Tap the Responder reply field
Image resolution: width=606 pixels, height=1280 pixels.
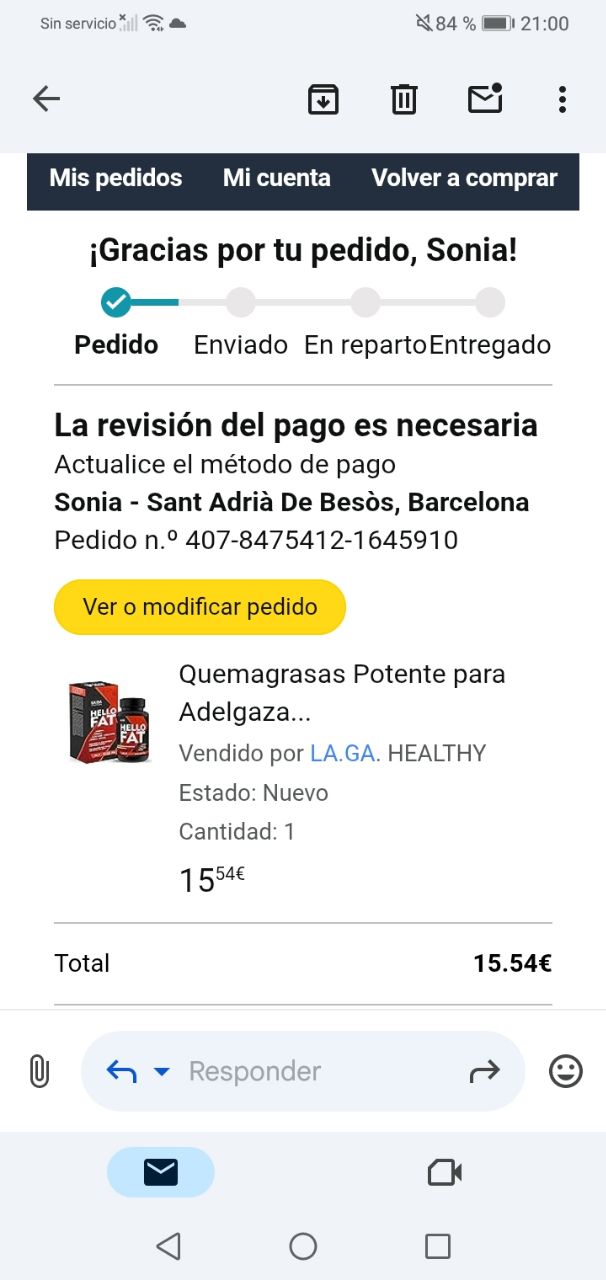(x=300, y=1071)
